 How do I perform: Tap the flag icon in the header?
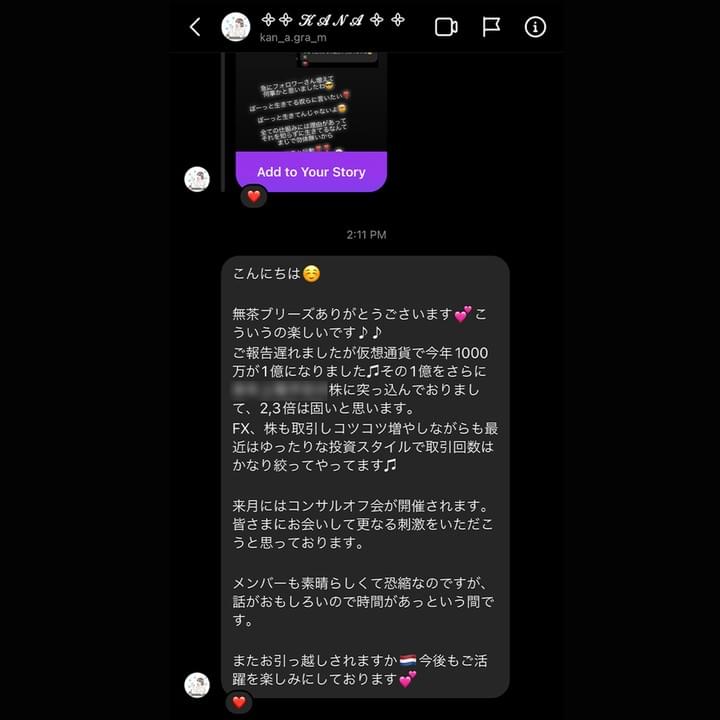[491, 27]
